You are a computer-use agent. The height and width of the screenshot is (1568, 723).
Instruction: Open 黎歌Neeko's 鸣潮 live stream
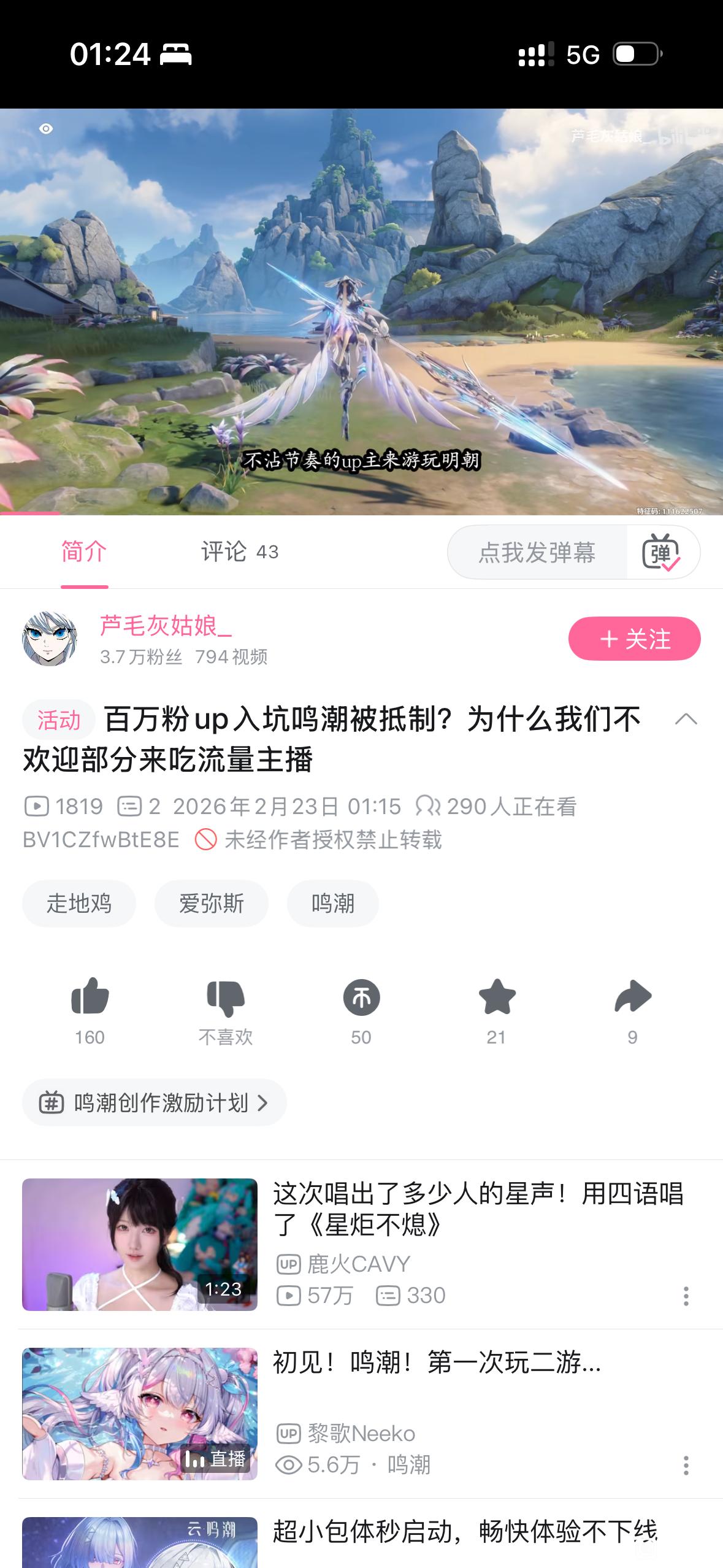(436, 1363)
